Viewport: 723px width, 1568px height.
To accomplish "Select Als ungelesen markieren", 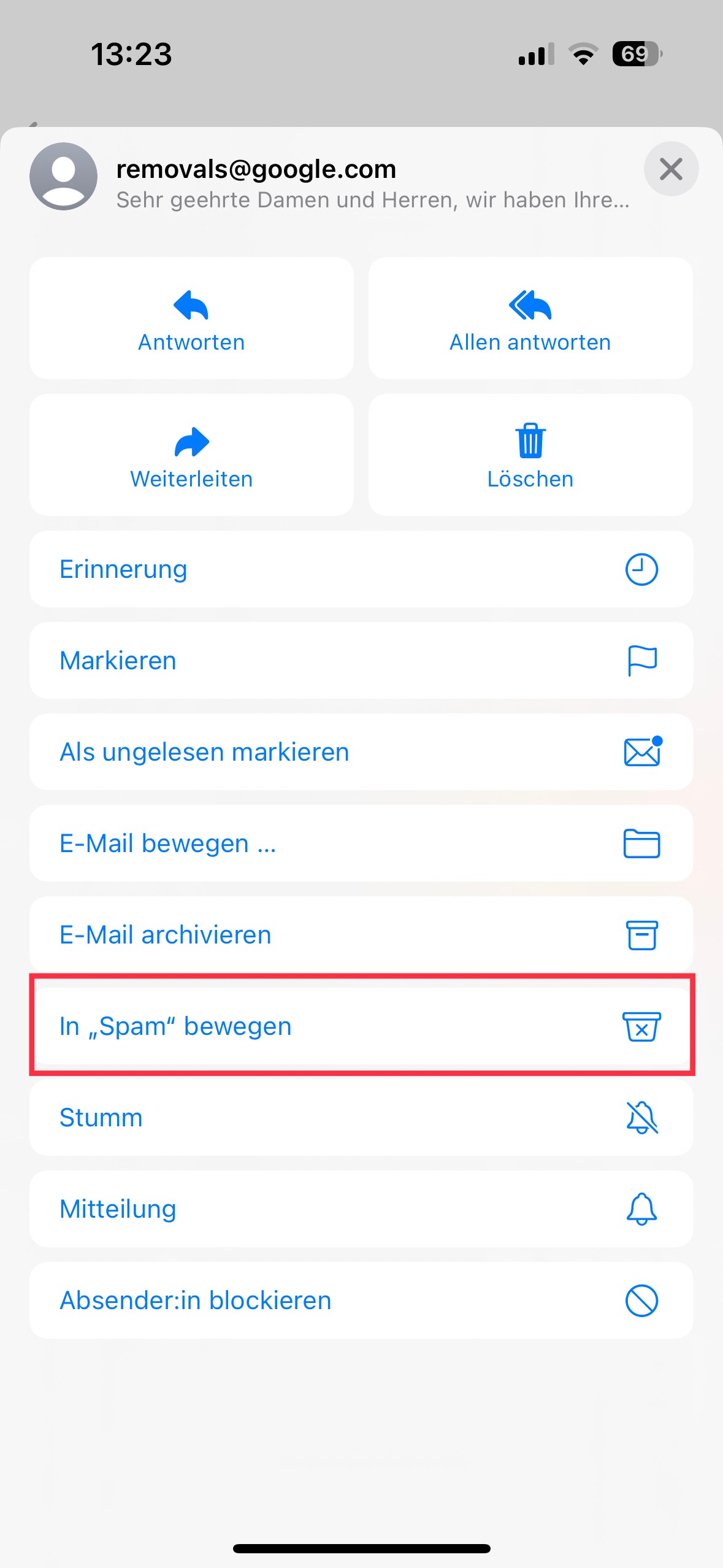I will point(361,752).
